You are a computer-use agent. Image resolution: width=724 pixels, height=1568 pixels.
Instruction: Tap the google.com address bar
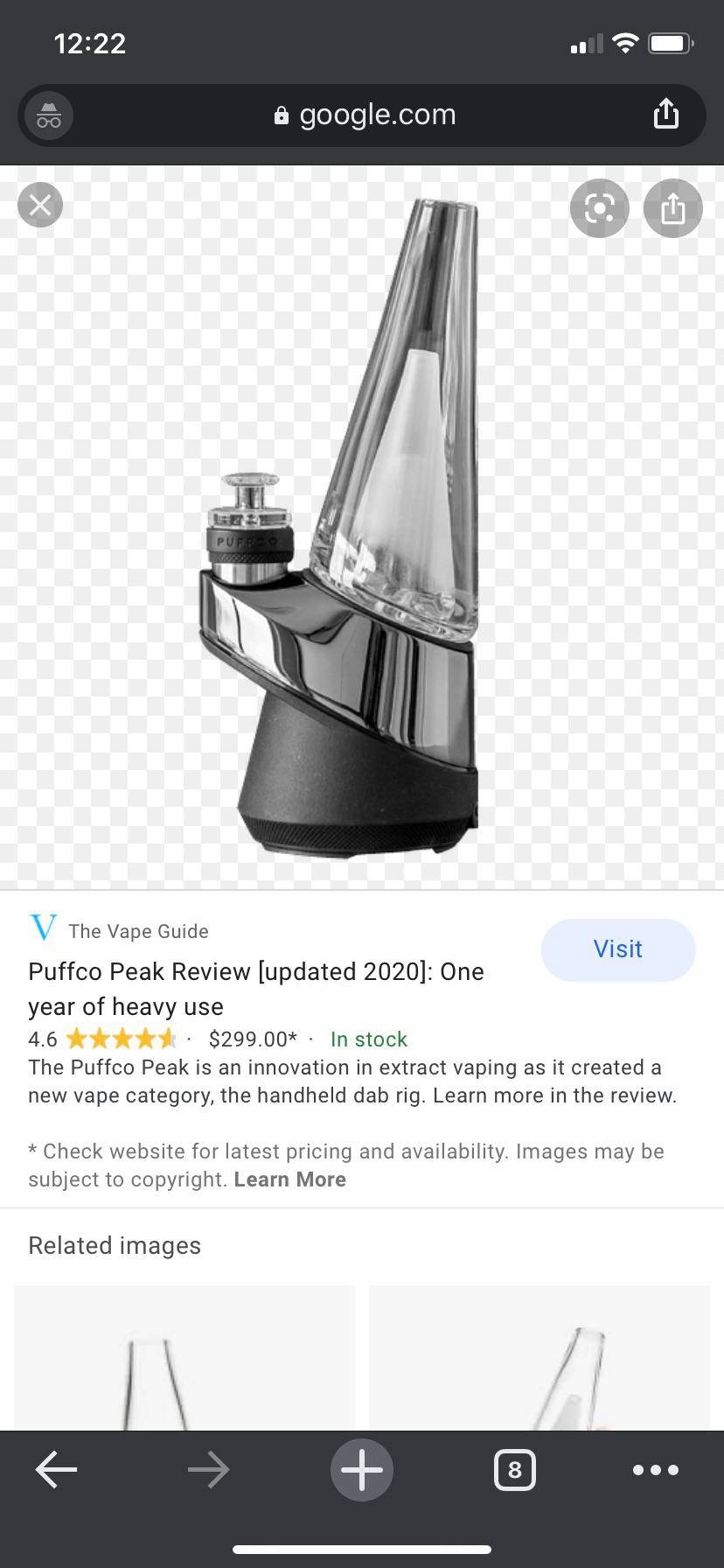377,115
